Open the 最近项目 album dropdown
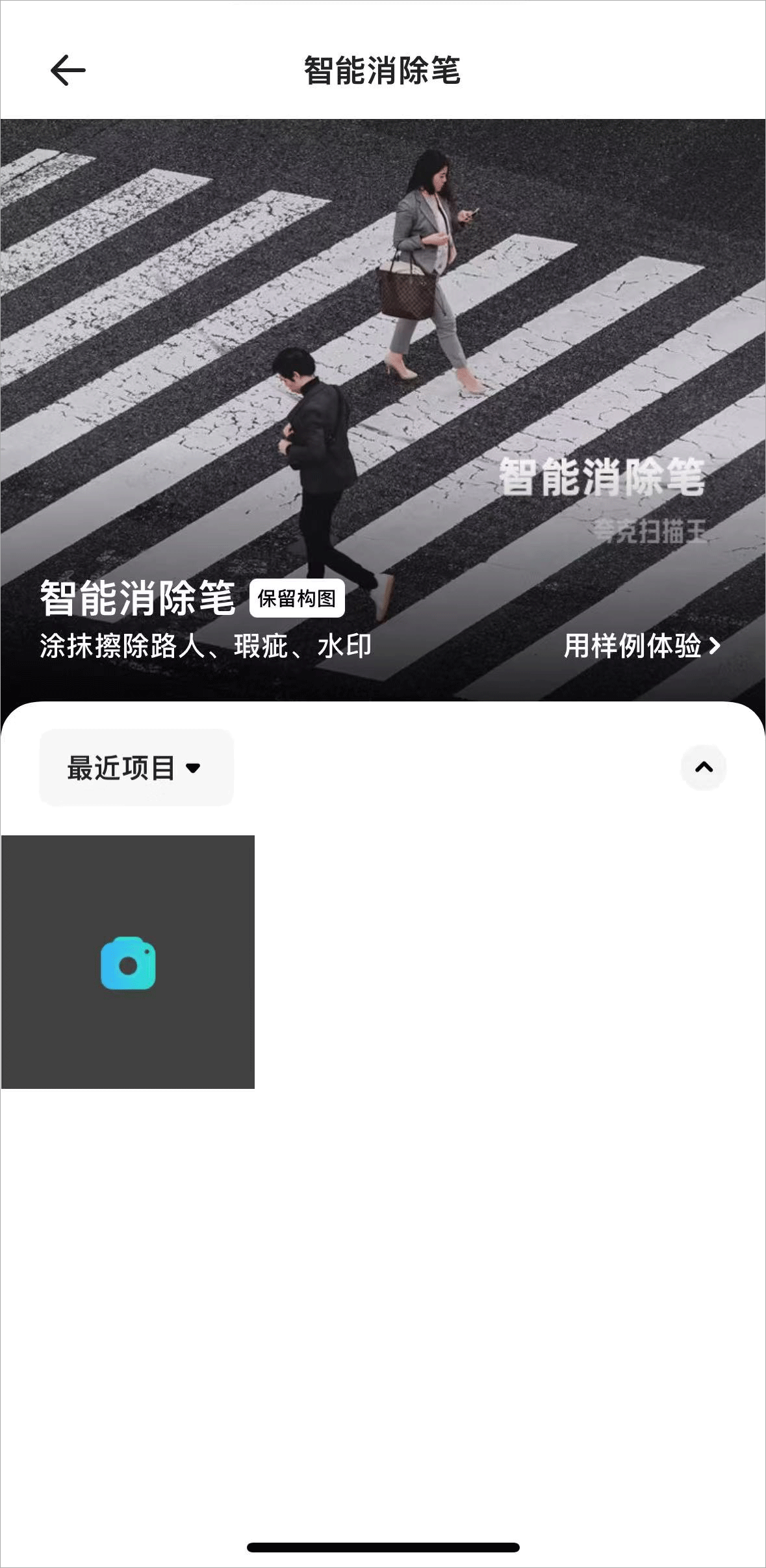766x1568 pixels. click(136, 768)
